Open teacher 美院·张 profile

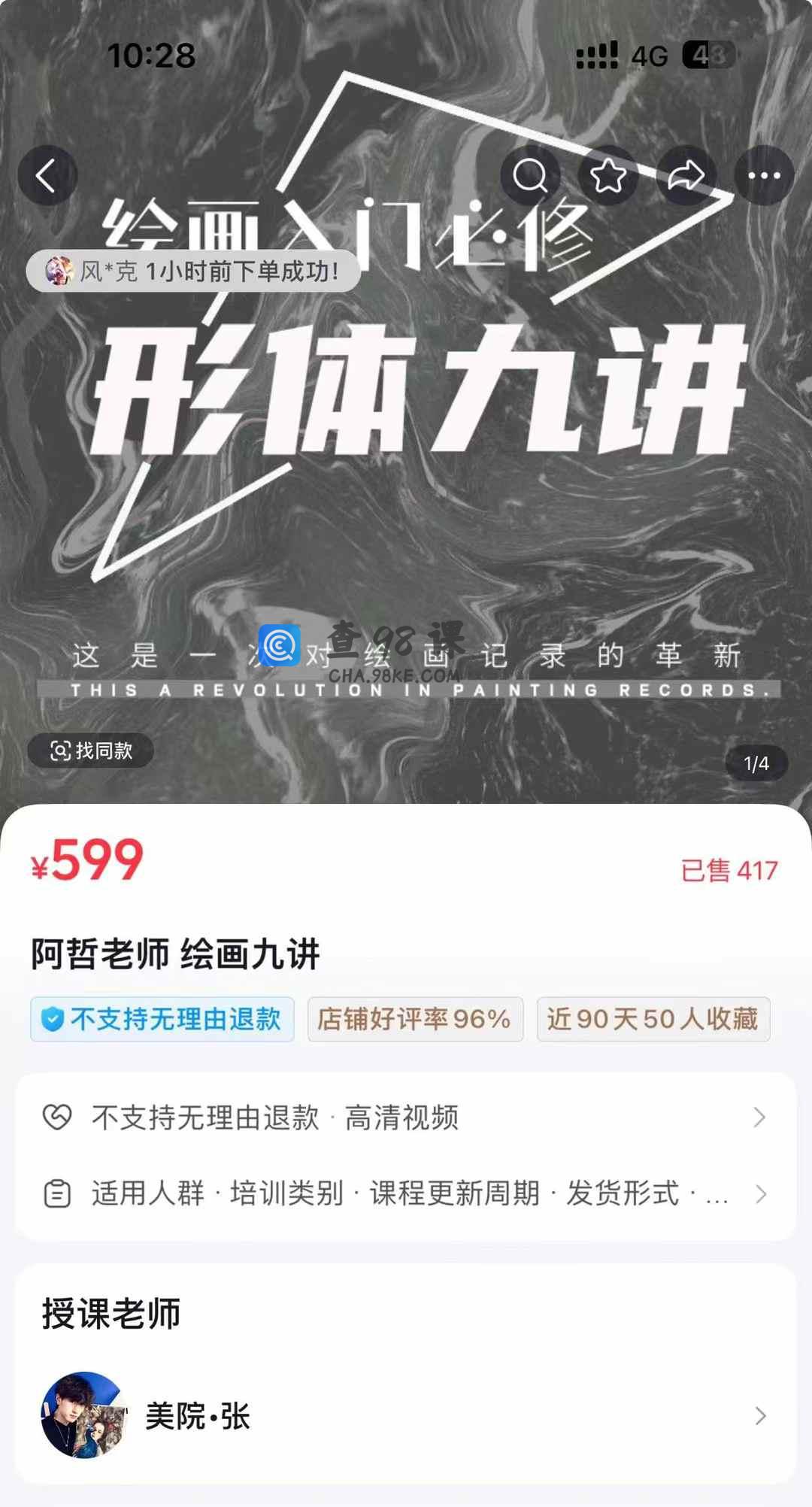coord(406,1416)
